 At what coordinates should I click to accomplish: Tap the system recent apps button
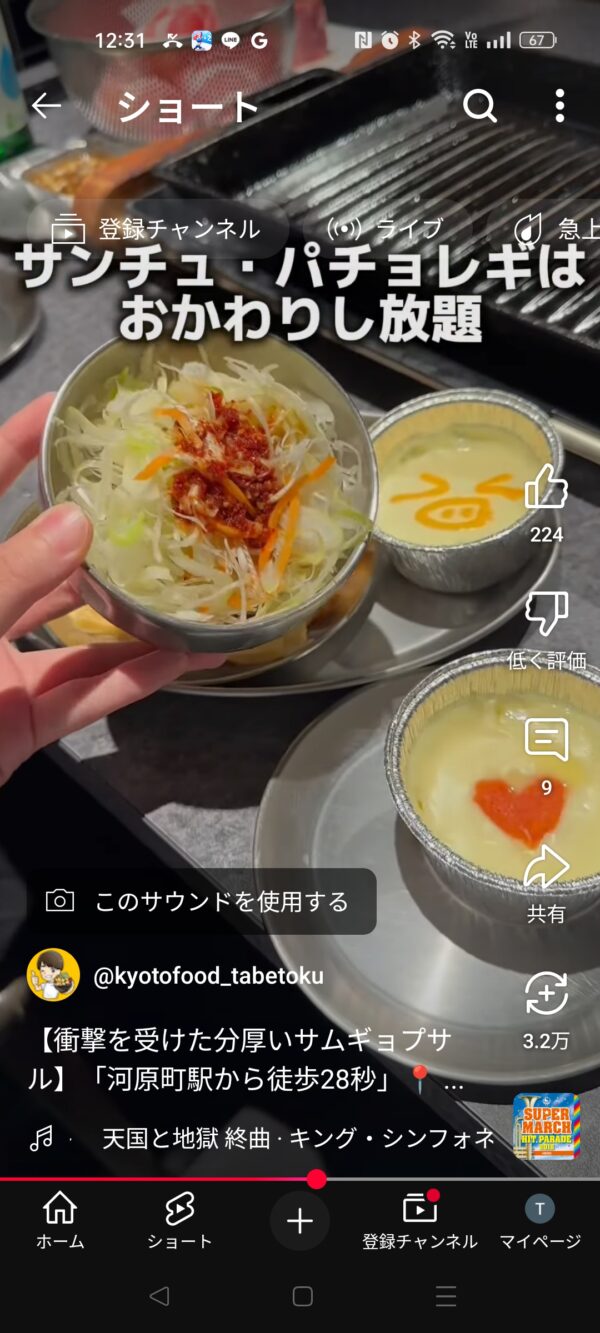(x=446, y=1297)
